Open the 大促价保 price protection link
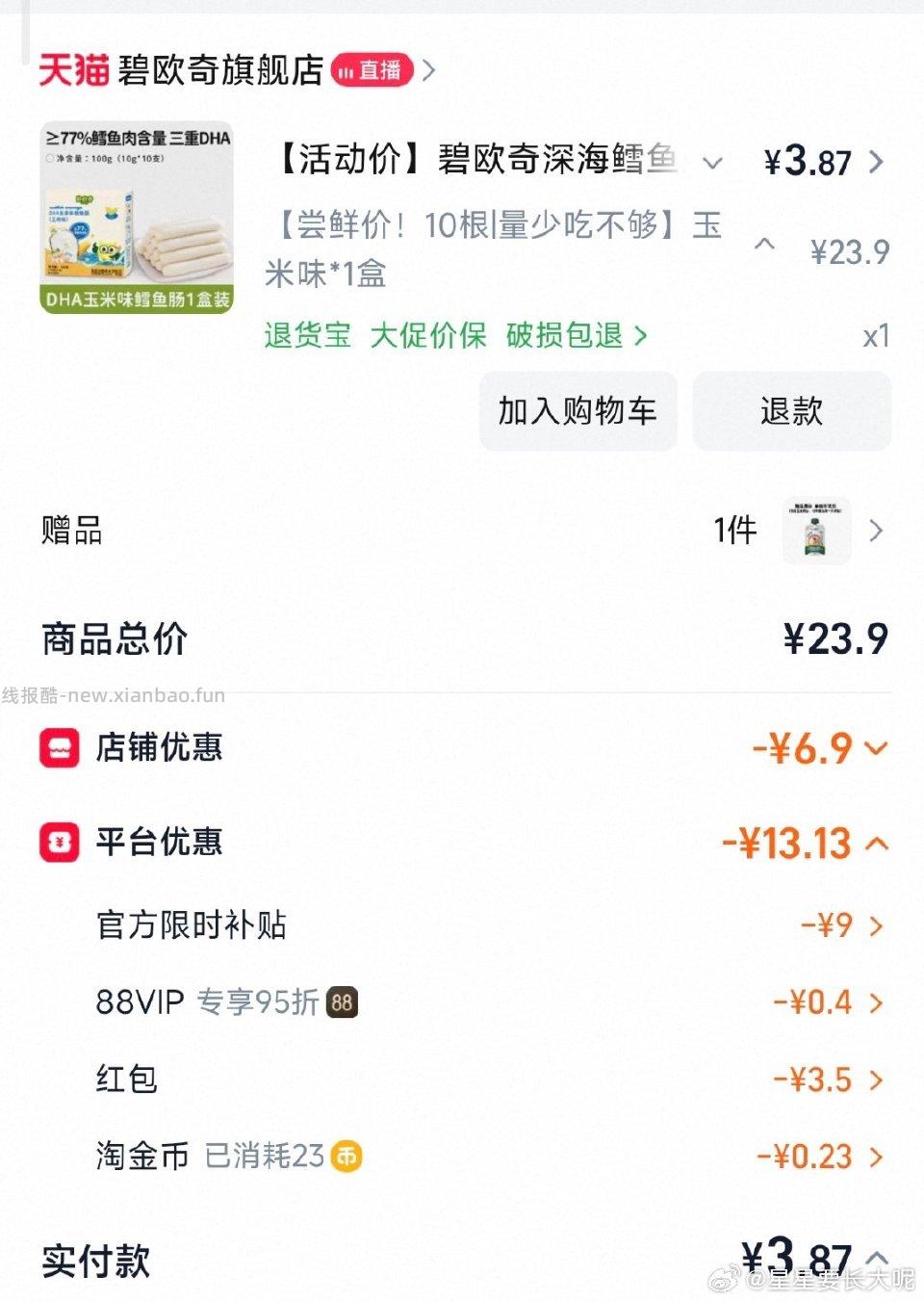Image resolution: width=924 pixels, height=1301 pixels. pos(427,336)
